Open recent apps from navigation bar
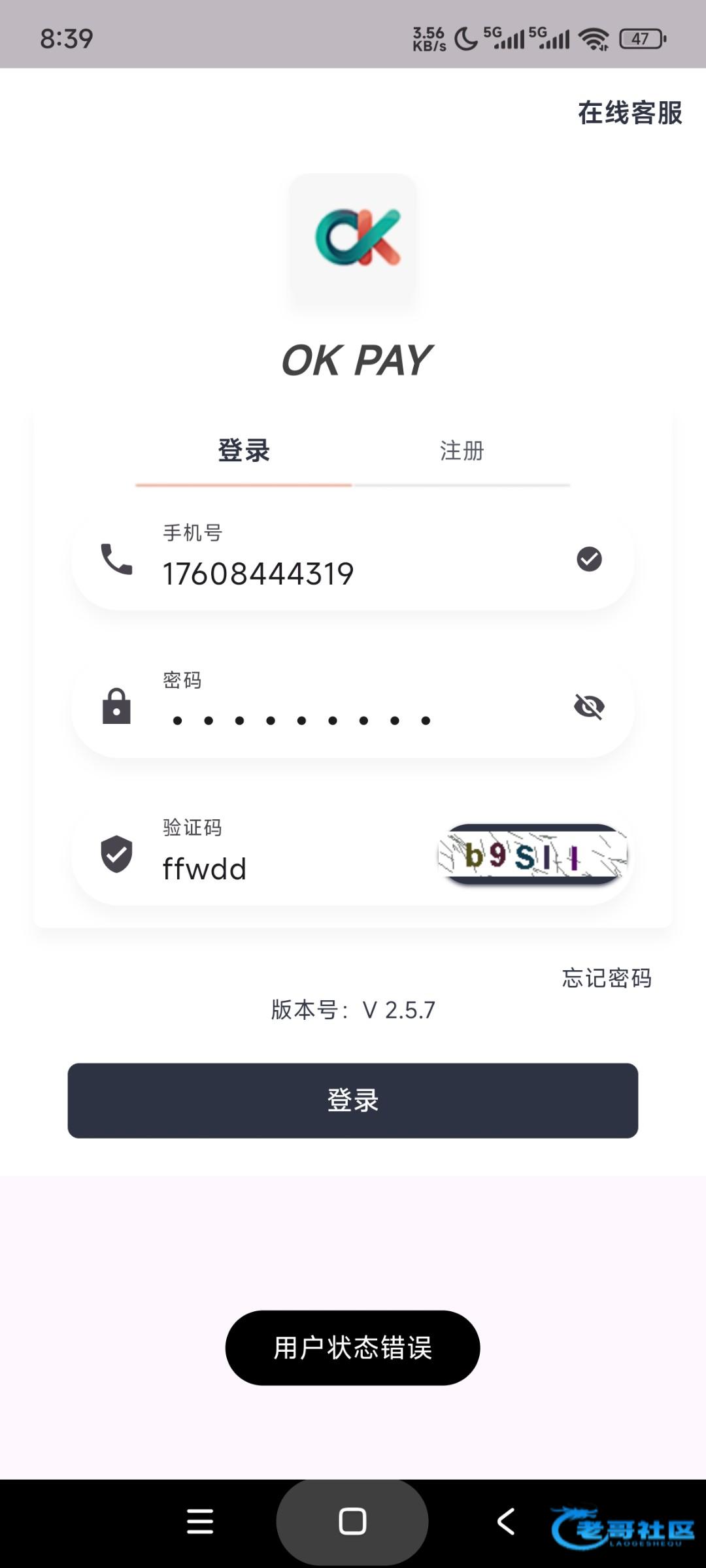The height and width of the screenshot is (1568, 706). point(200,1521)
